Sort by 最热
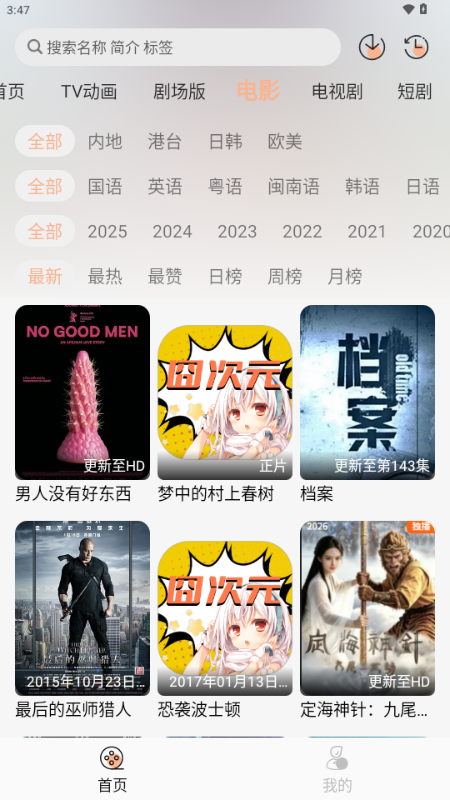 click(x=105, y=277)
